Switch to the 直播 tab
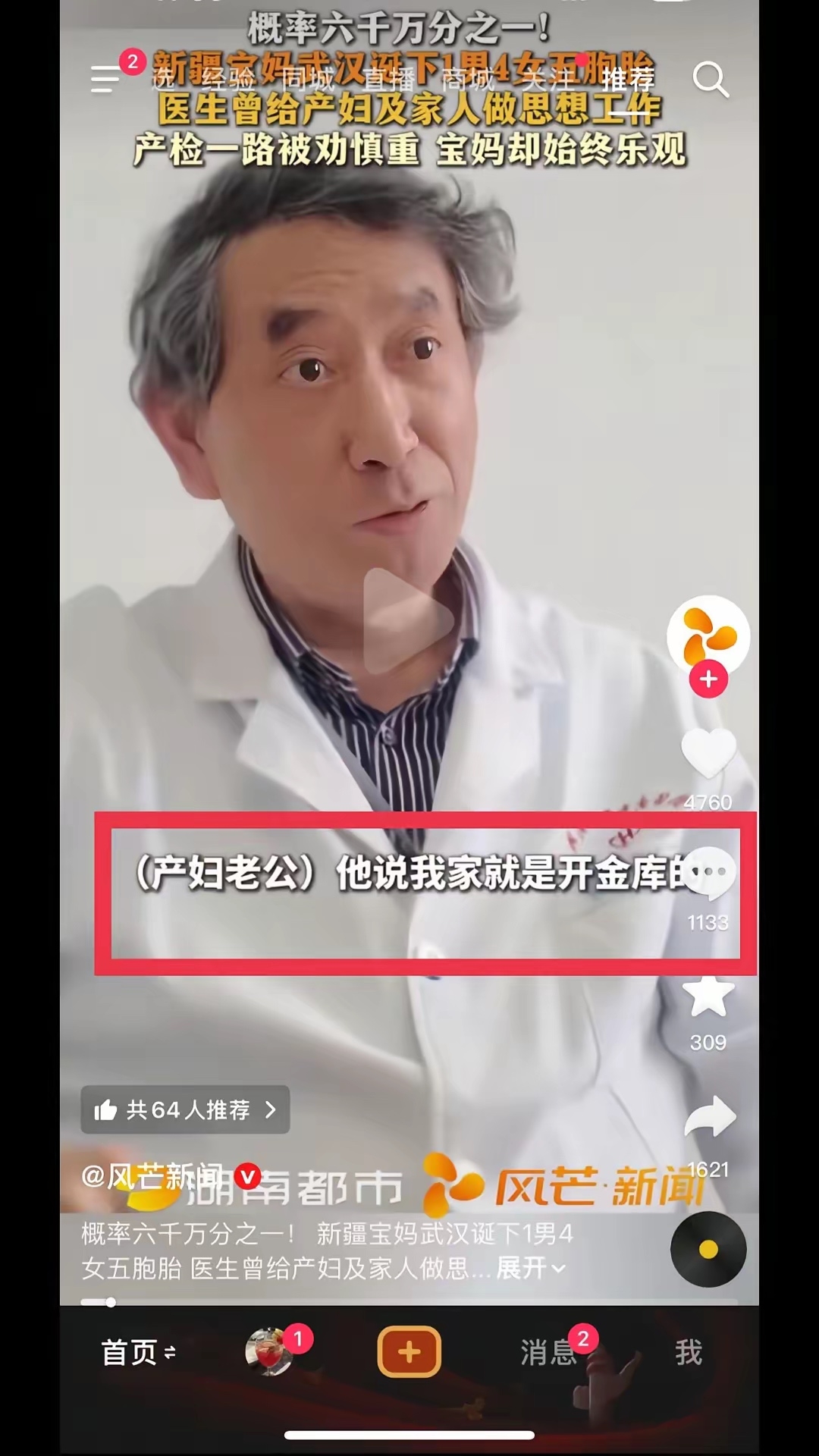Image resolution: width=819 pixels, height=1456 pixels. [389, 79]
